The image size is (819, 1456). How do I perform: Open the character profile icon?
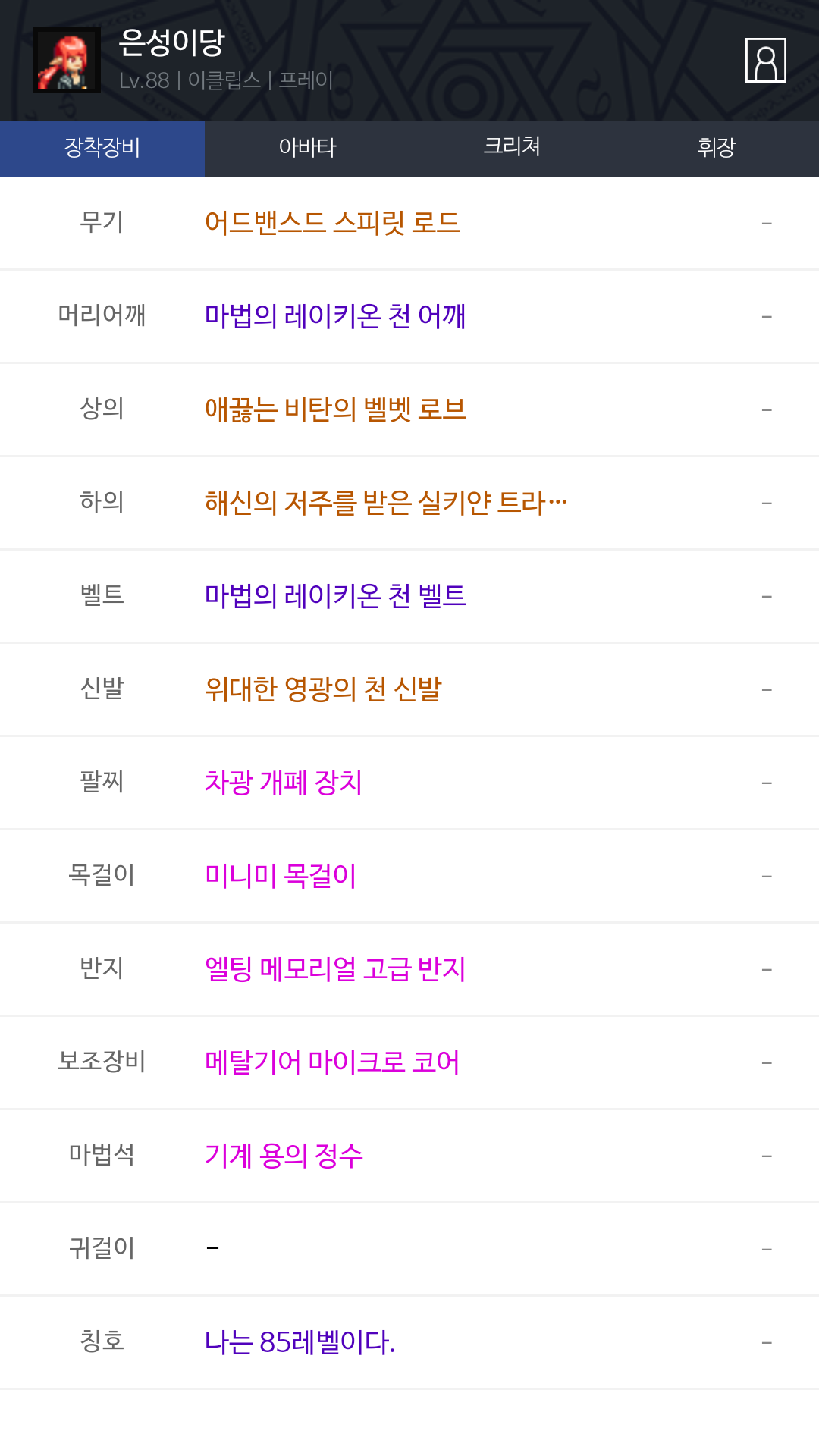pos(765,60)
